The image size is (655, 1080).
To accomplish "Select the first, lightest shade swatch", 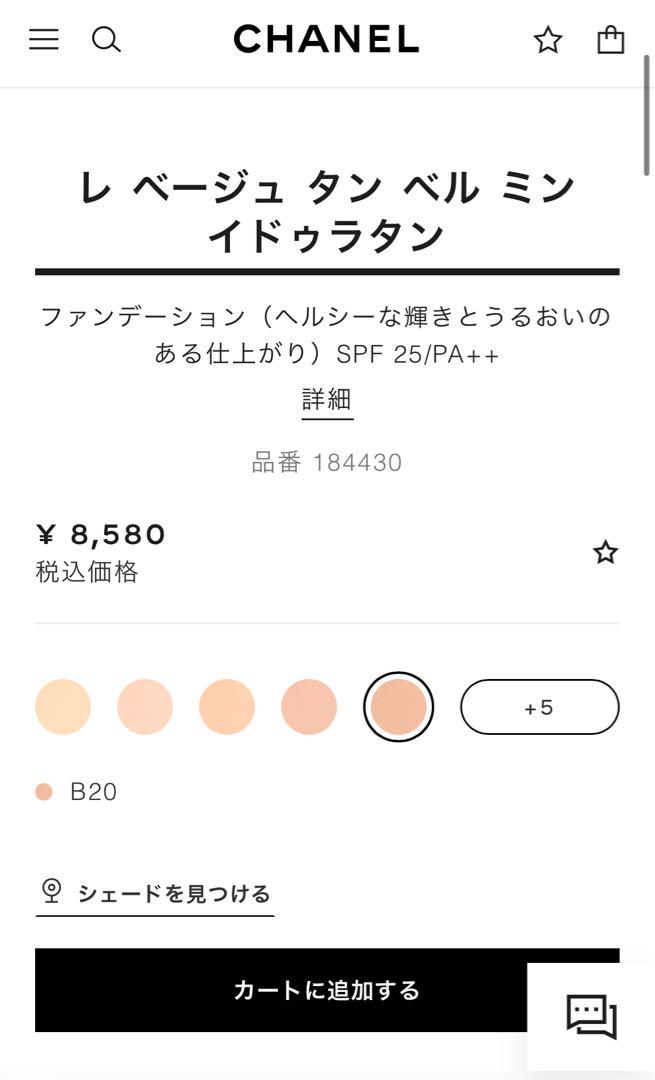I will pos(63,707).
